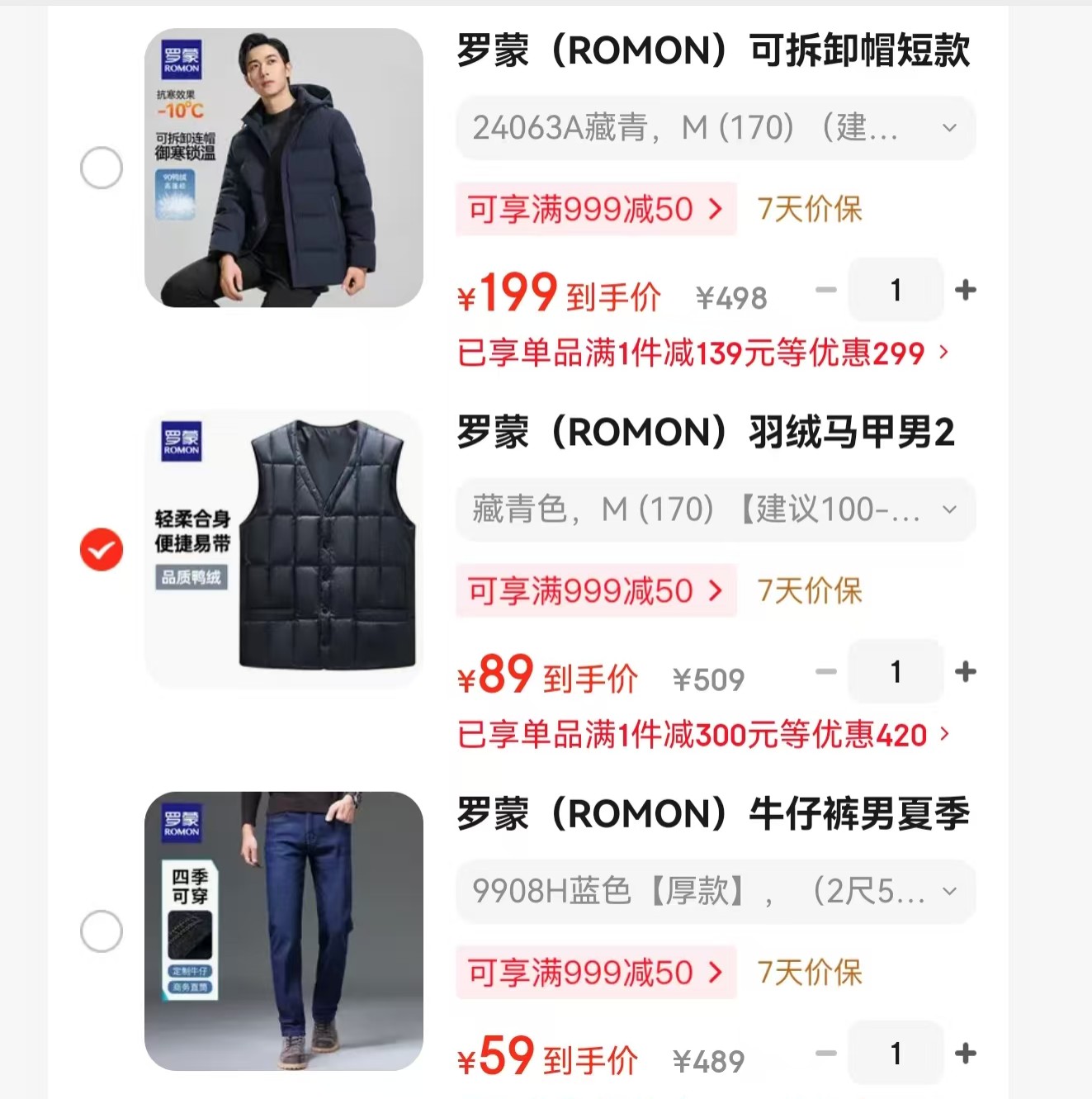Open the down vest product image
Viewport: 1092px width, 1099px height.
point(284,550)
